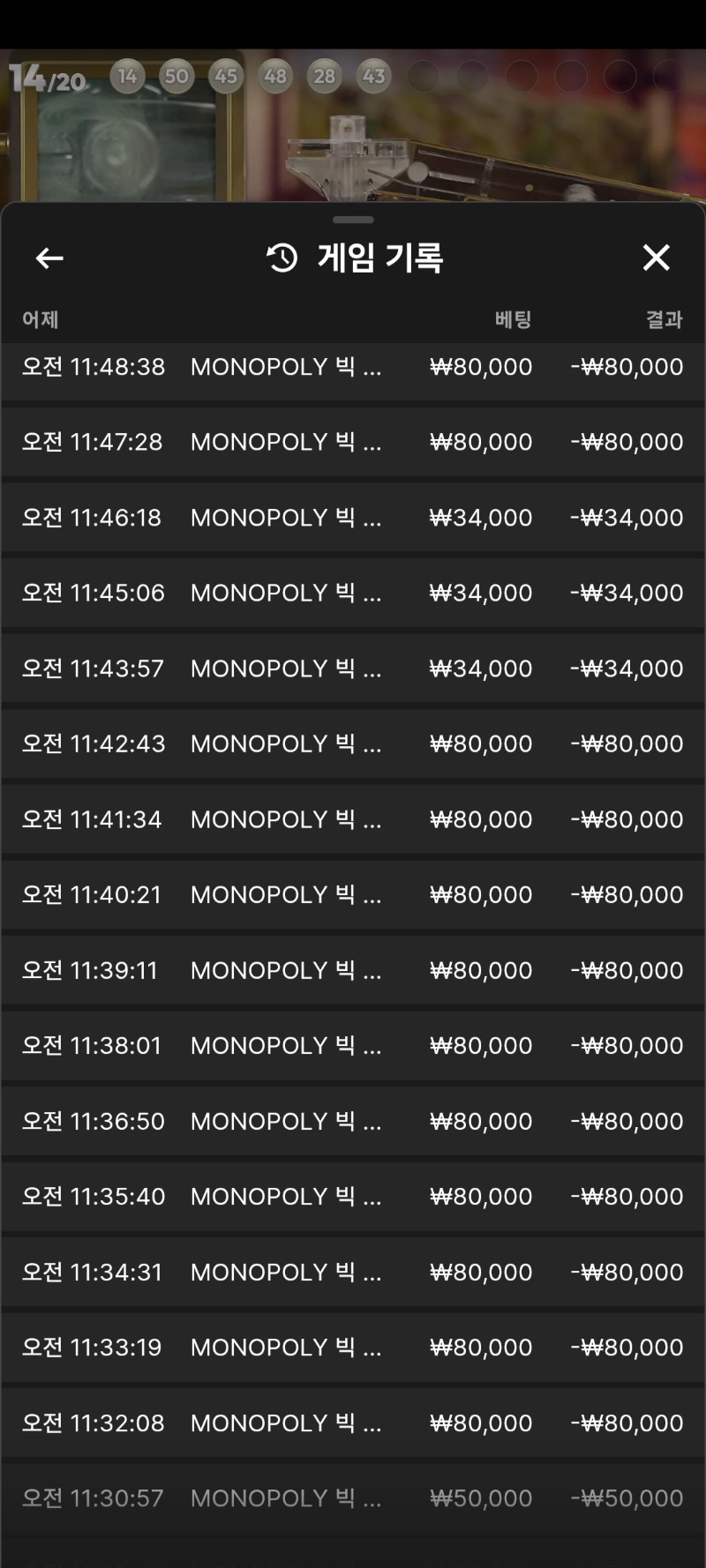Open the 11:43:57 game record
The image size is (706, 1568).
353,668
